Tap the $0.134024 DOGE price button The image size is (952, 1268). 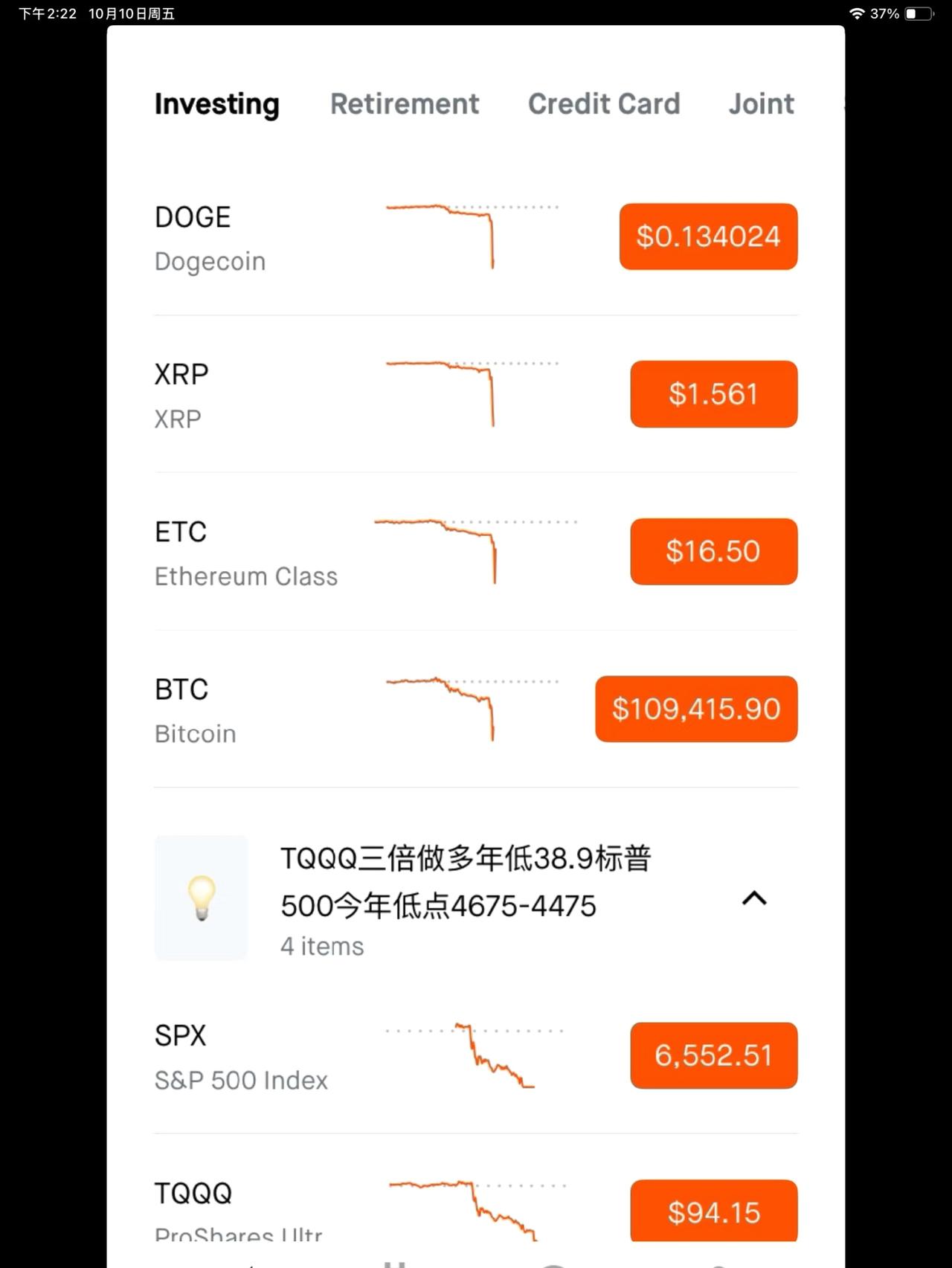(708, 236)
